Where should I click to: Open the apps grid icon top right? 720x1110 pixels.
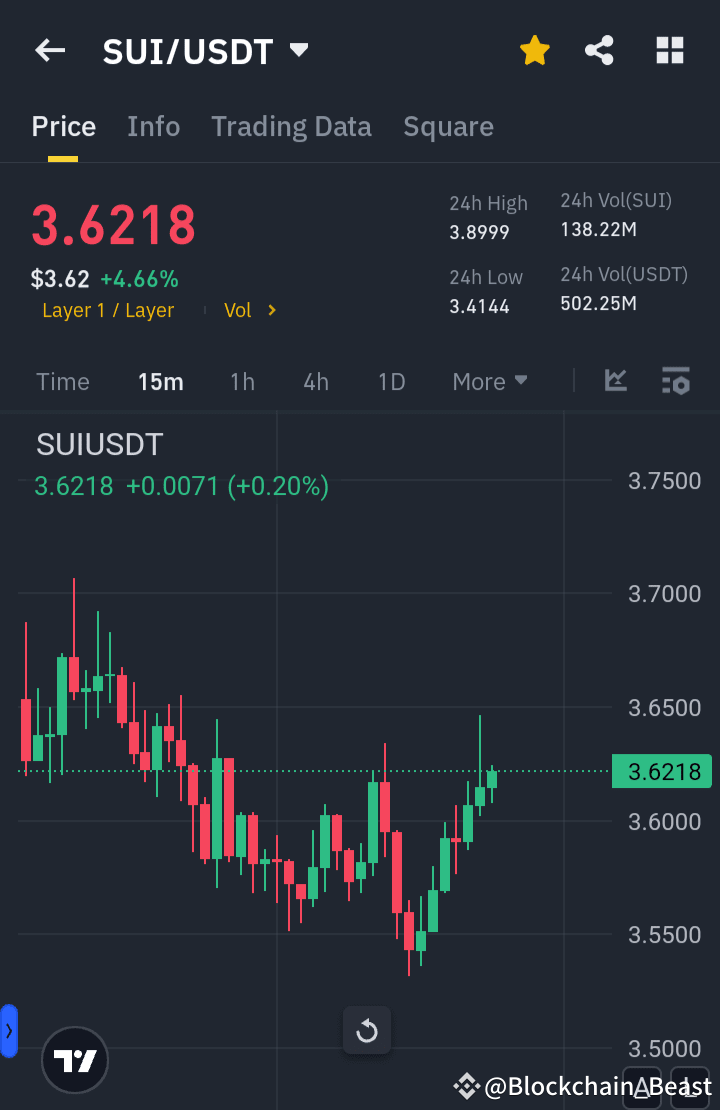click(668, 49)
